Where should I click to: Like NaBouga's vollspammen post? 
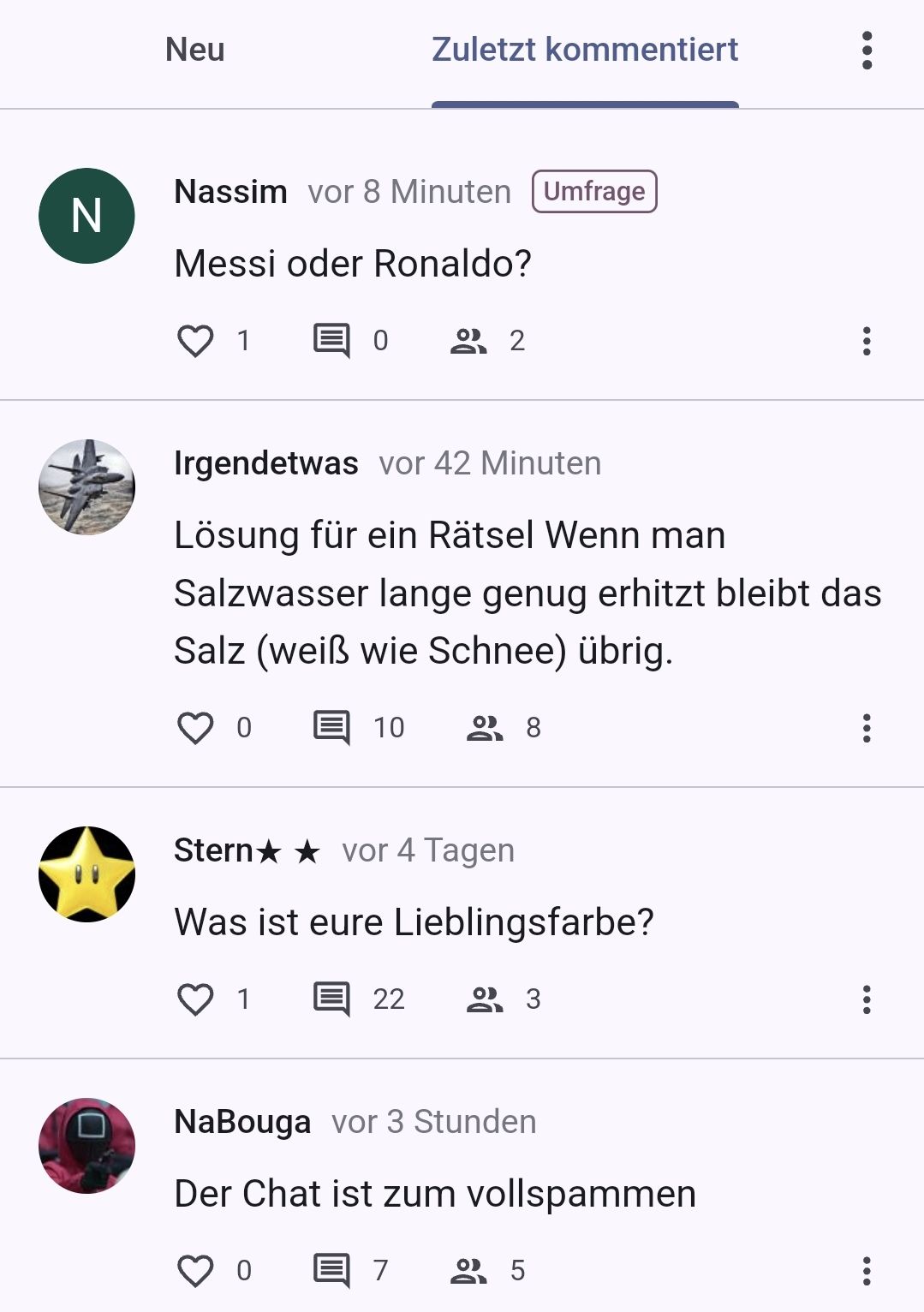click(195, 1271)
